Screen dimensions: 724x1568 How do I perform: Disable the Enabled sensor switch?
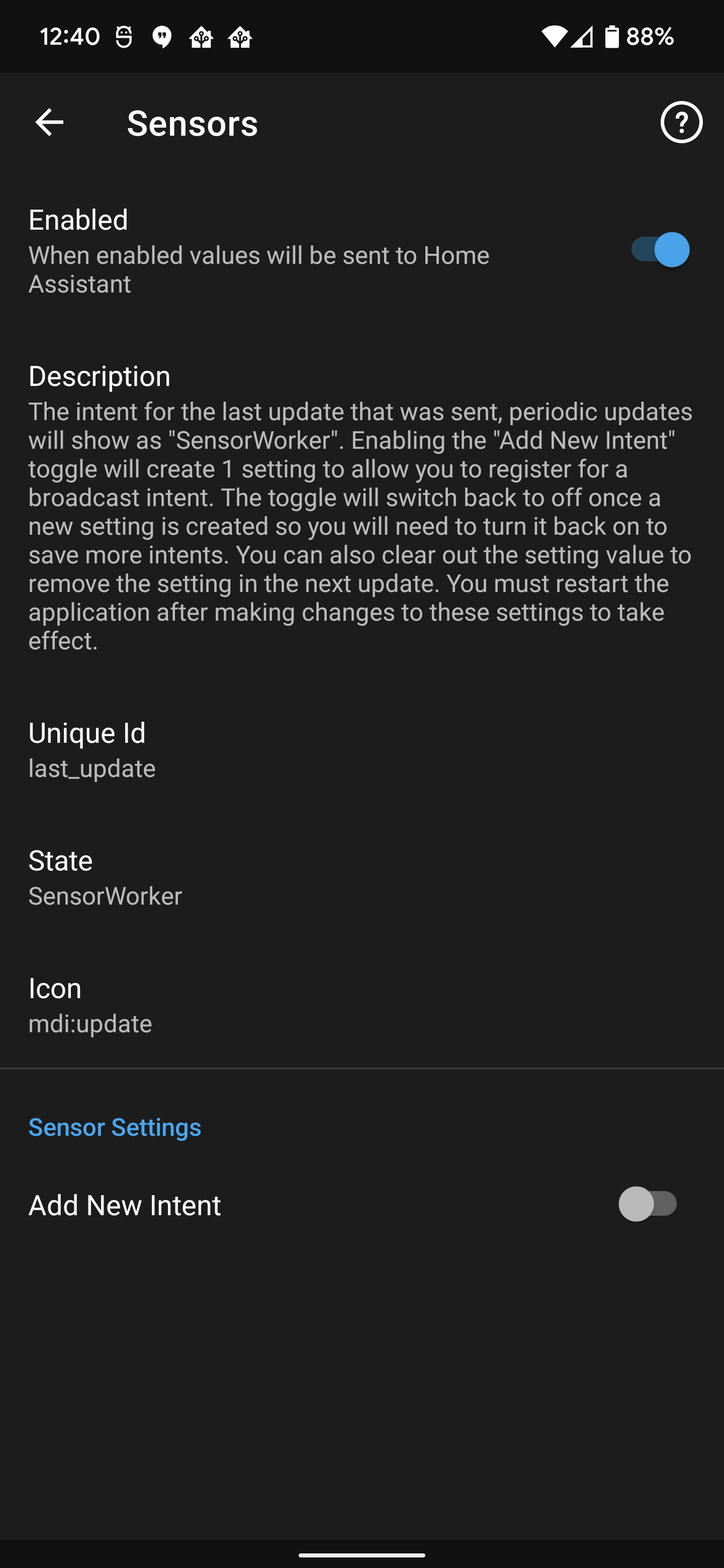[x=660, y=250]
